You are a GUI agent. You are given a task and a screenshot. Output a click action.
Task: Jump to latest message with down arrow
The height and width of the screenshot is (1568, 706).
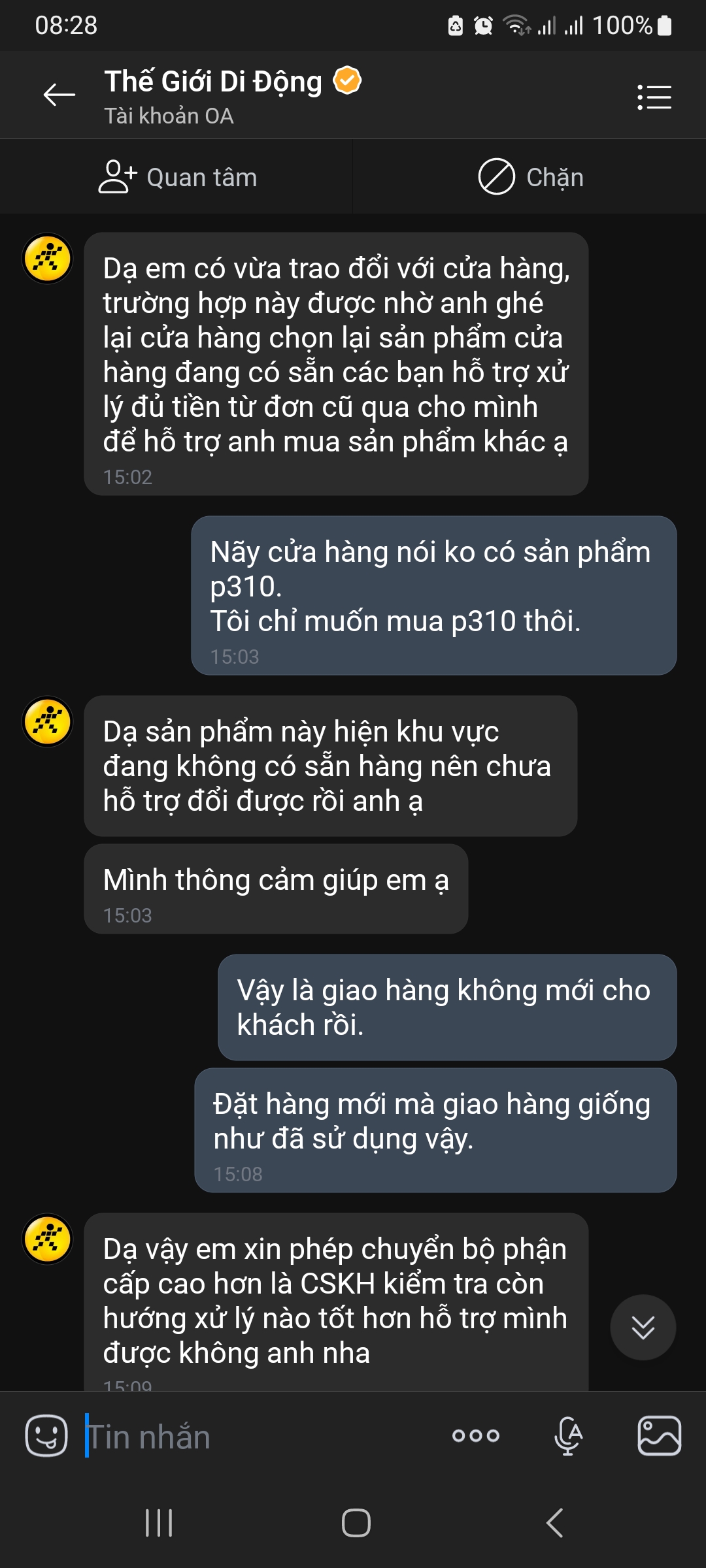643,1327
